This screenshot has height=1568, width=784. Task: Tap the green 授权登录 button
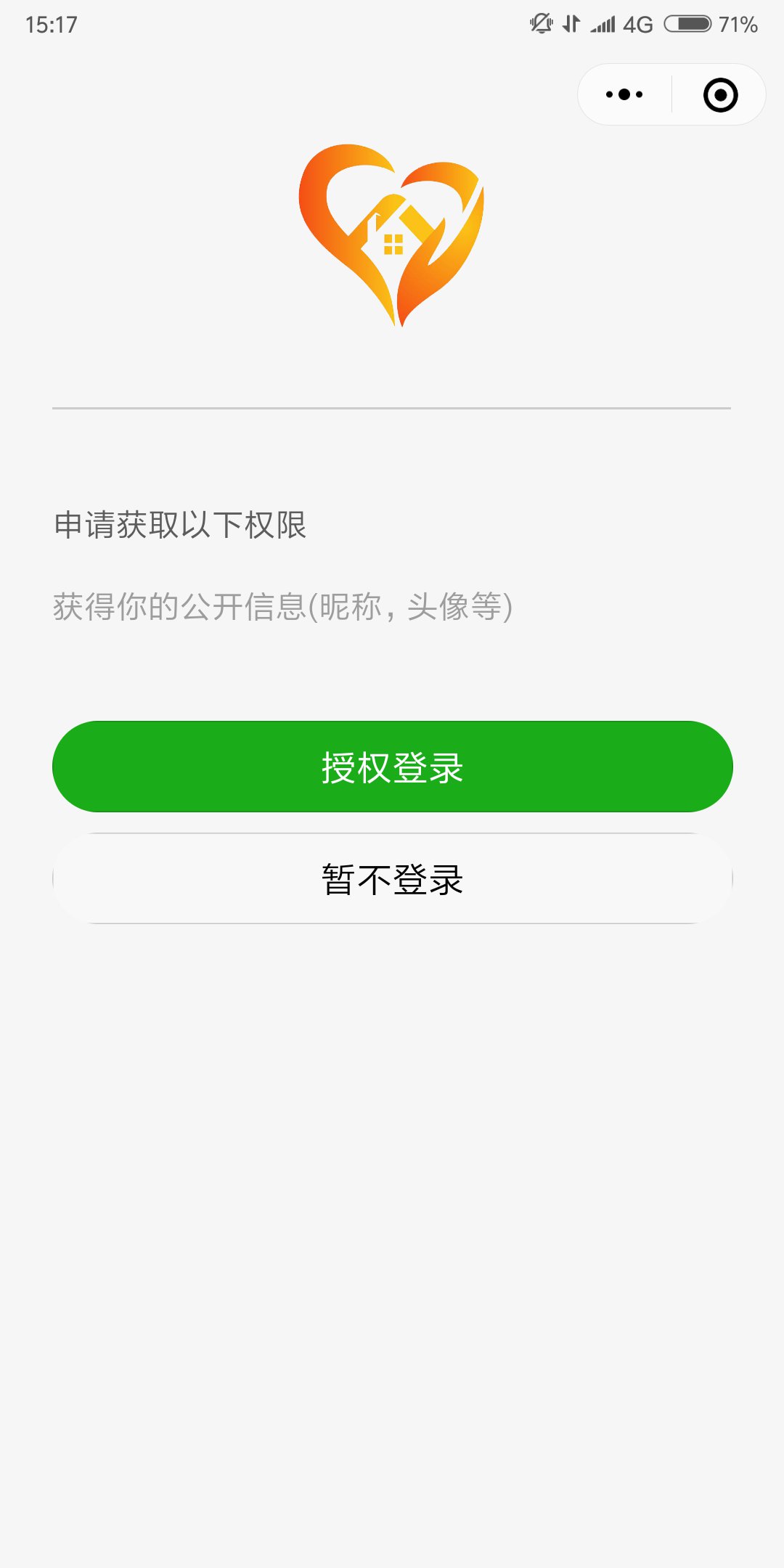[392, 767]
